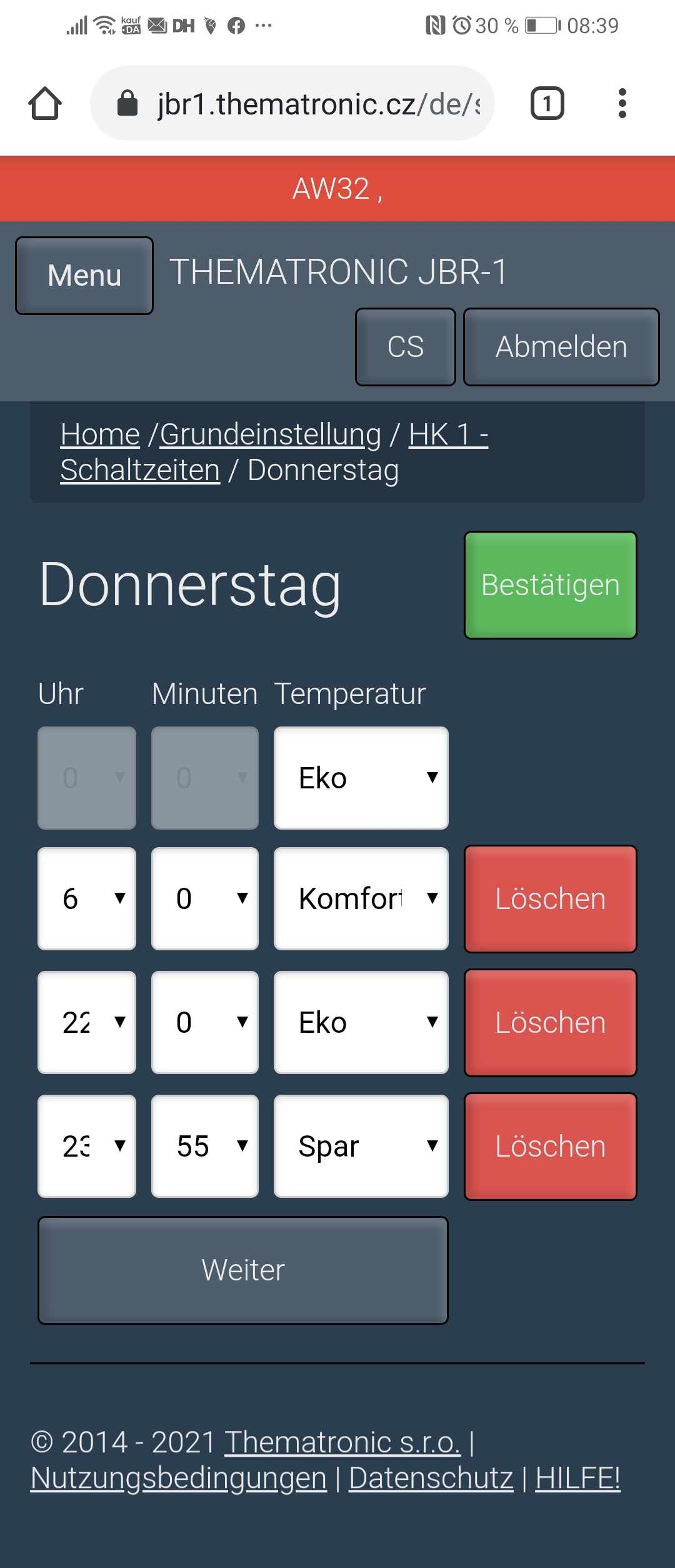The image size is (675, 1568).
Task: Delete the Spar time entry
Action: click(550, 1146)
